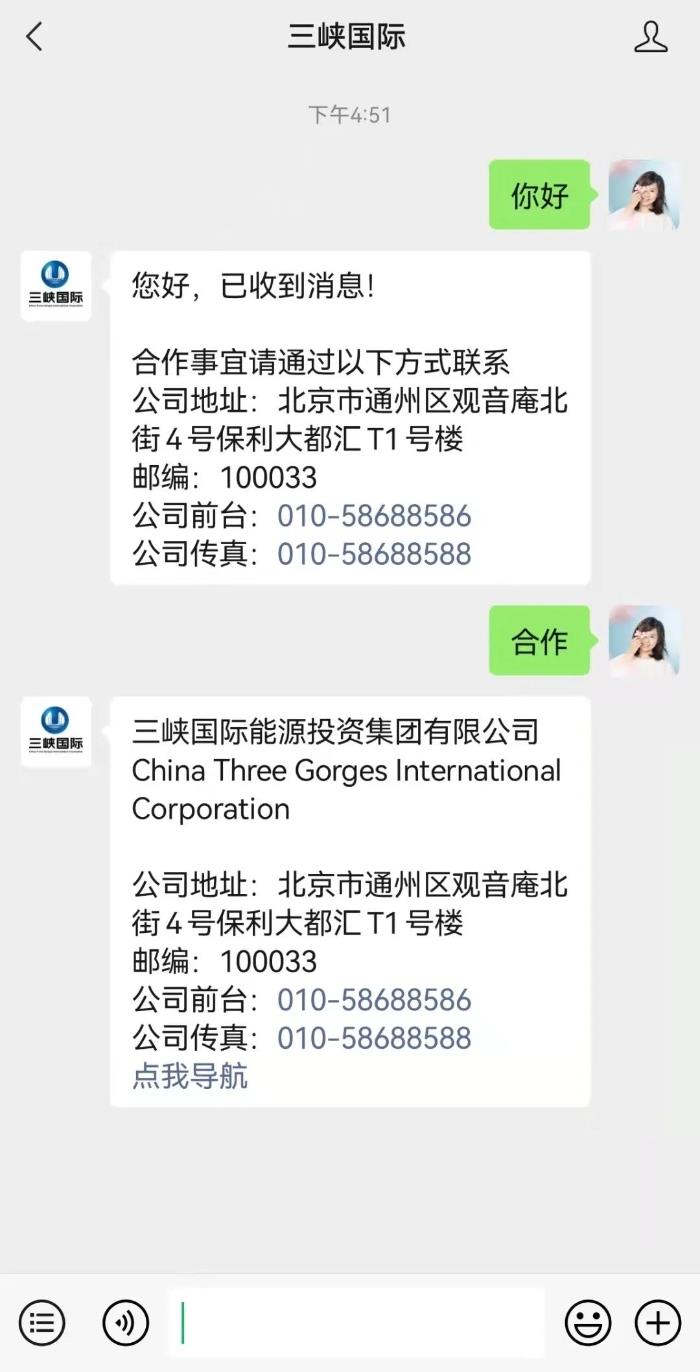Tap the 点我导航 navigation link
This screenshot has width=700, height=1372.
(x=190, y=1076)
